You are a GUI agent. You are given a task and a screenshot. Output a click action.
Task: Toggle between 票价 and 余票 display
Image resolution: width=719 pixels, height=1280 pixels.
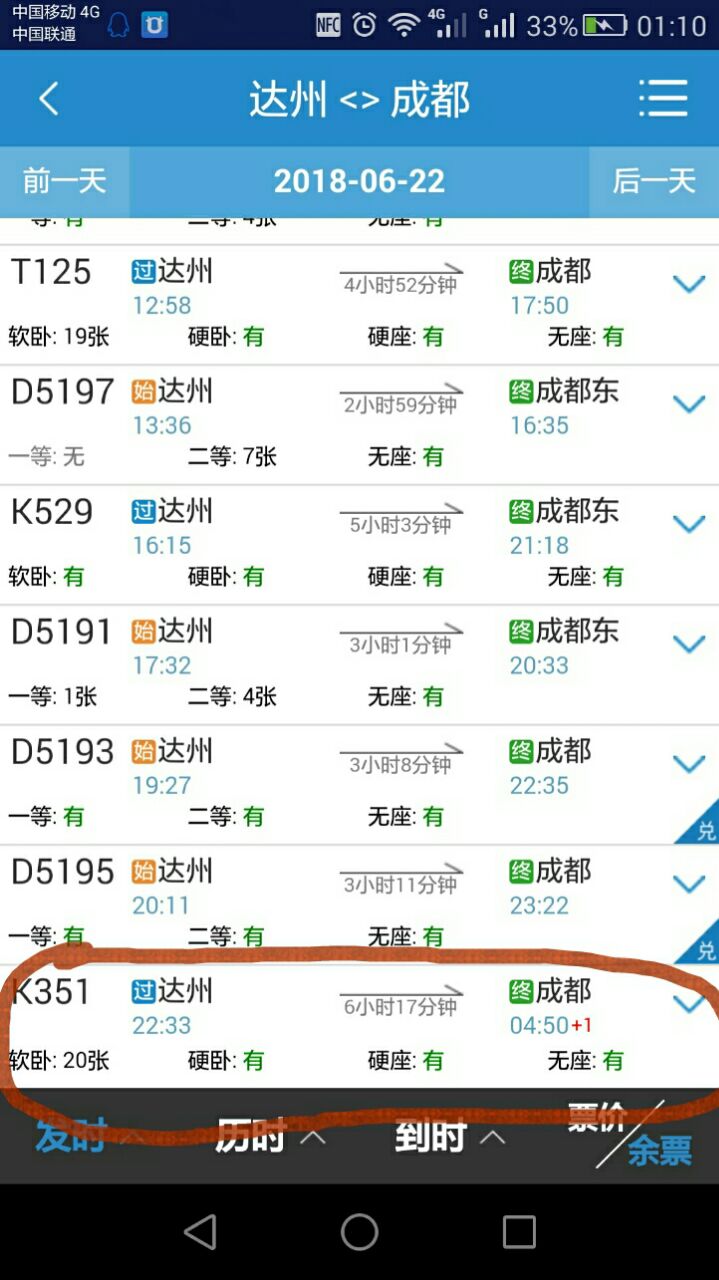(x=630, y=1134)
